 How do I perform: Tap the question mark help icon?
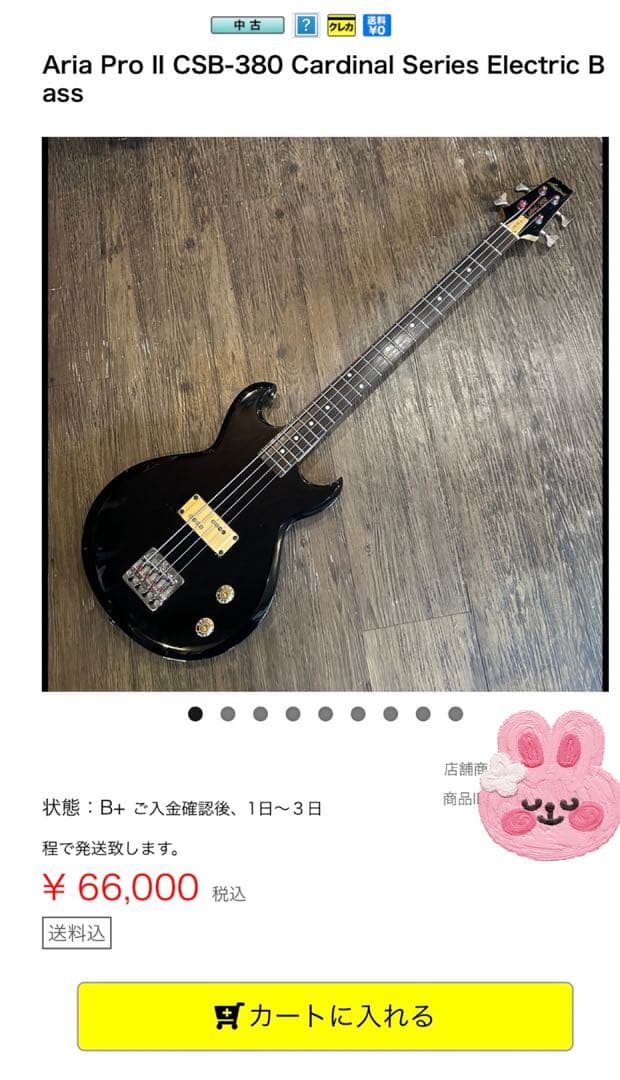point(305,26)
